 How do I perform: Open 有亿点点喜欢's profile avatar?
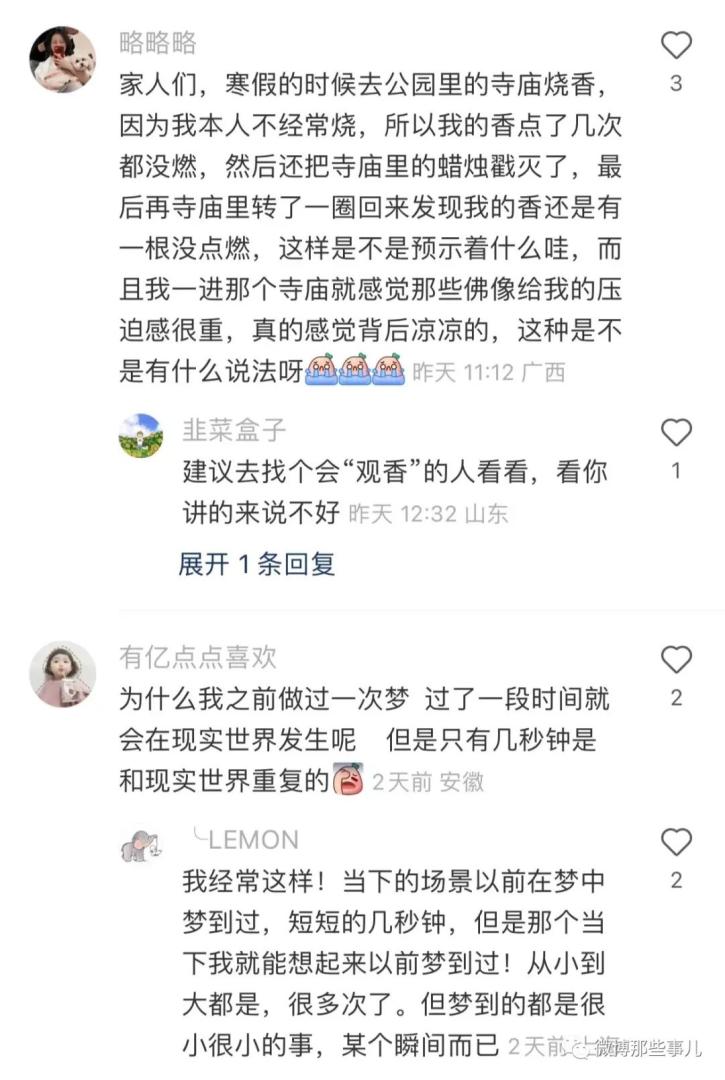pos(62,674)
